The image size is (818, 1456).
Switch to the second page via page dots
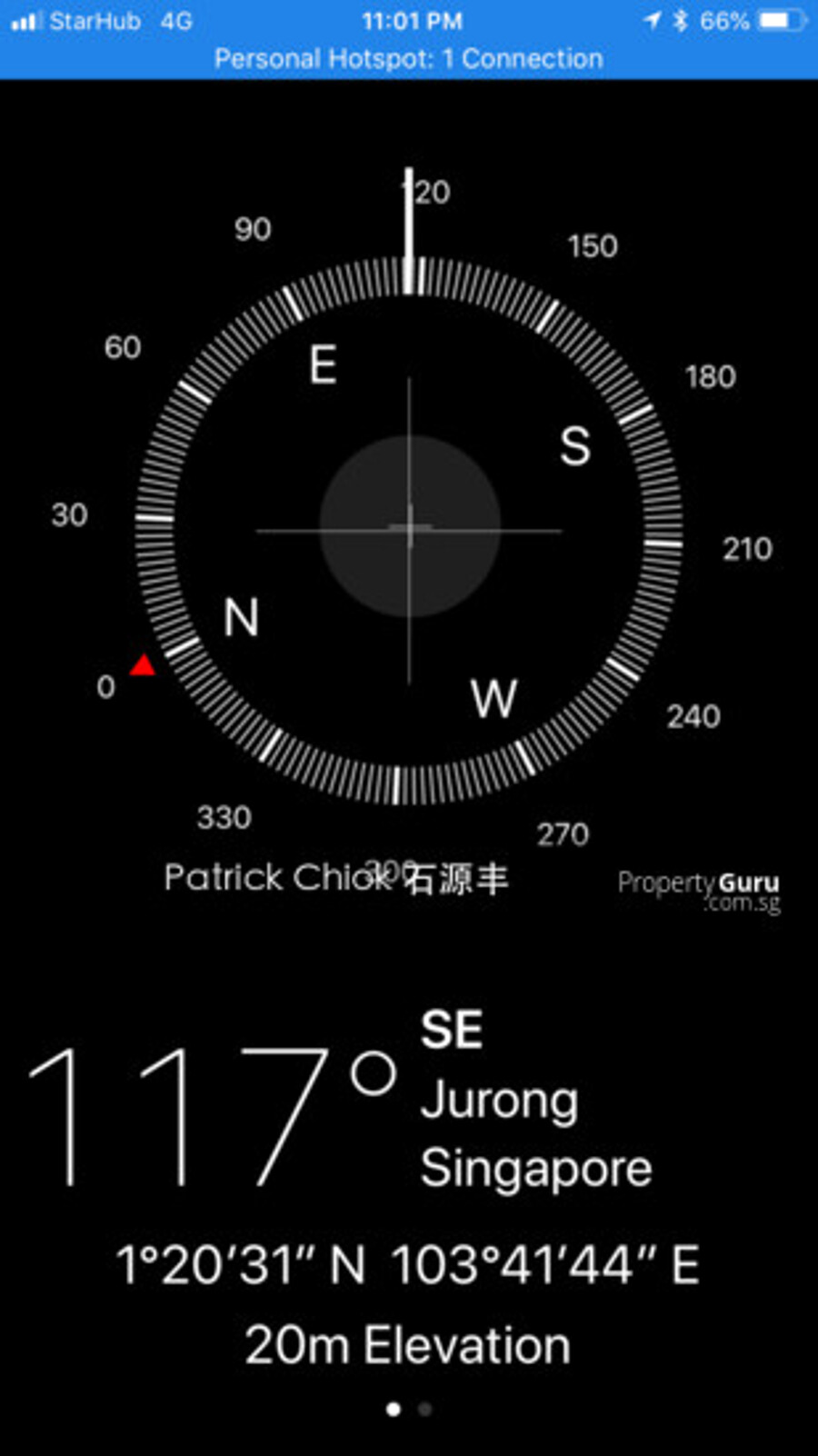point(424,1410)
